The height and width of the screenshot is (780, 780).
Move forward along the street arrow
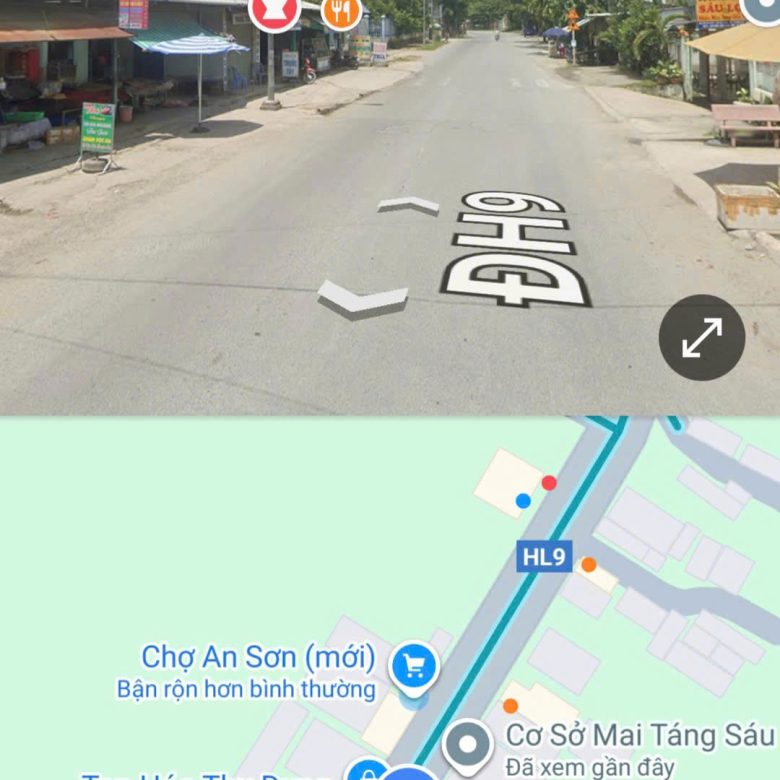click(x=408, y=205)
